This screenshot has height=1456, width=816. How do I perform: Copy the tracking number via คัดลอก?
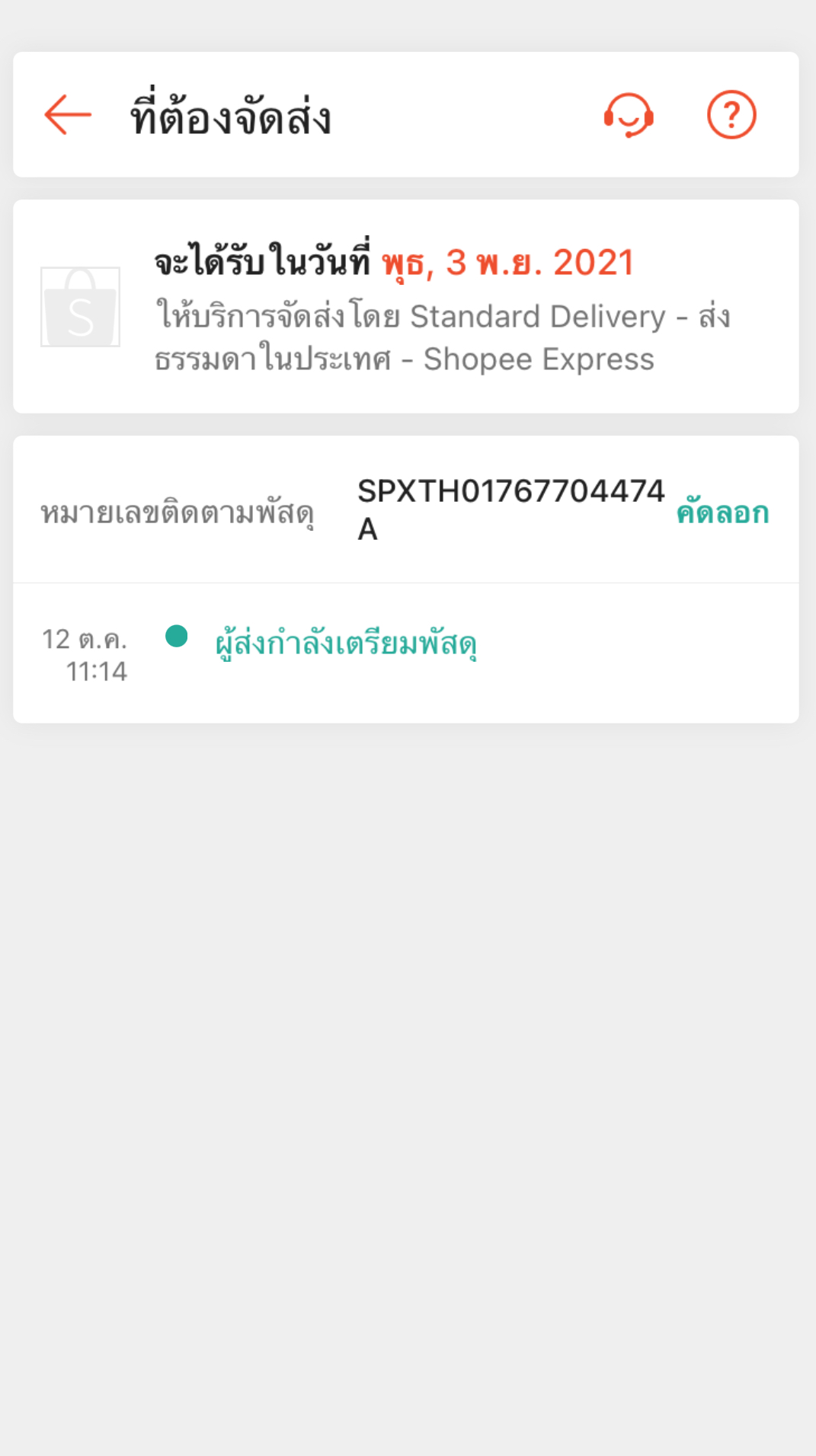coord(722,511)
